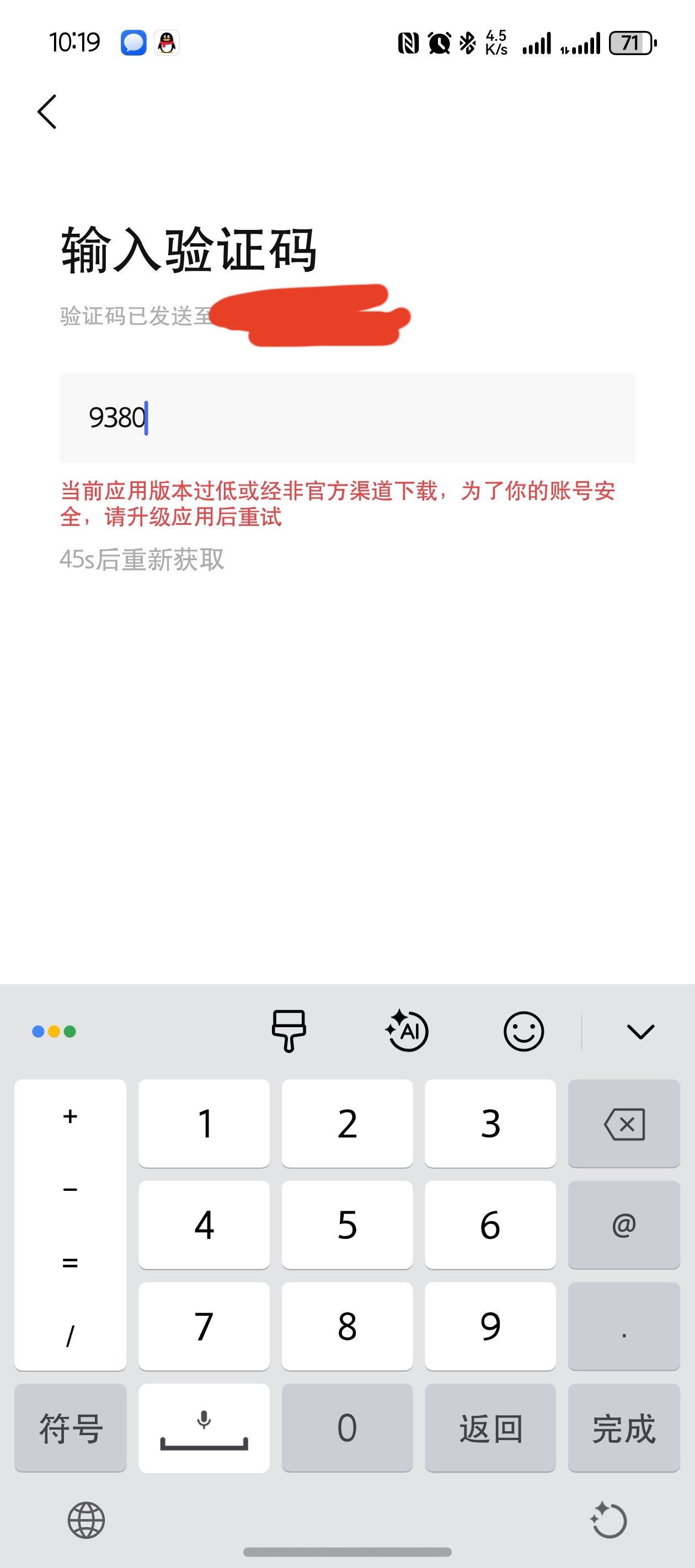
Task: Tap the number 0 key
Action: (x=347, y=1427)
